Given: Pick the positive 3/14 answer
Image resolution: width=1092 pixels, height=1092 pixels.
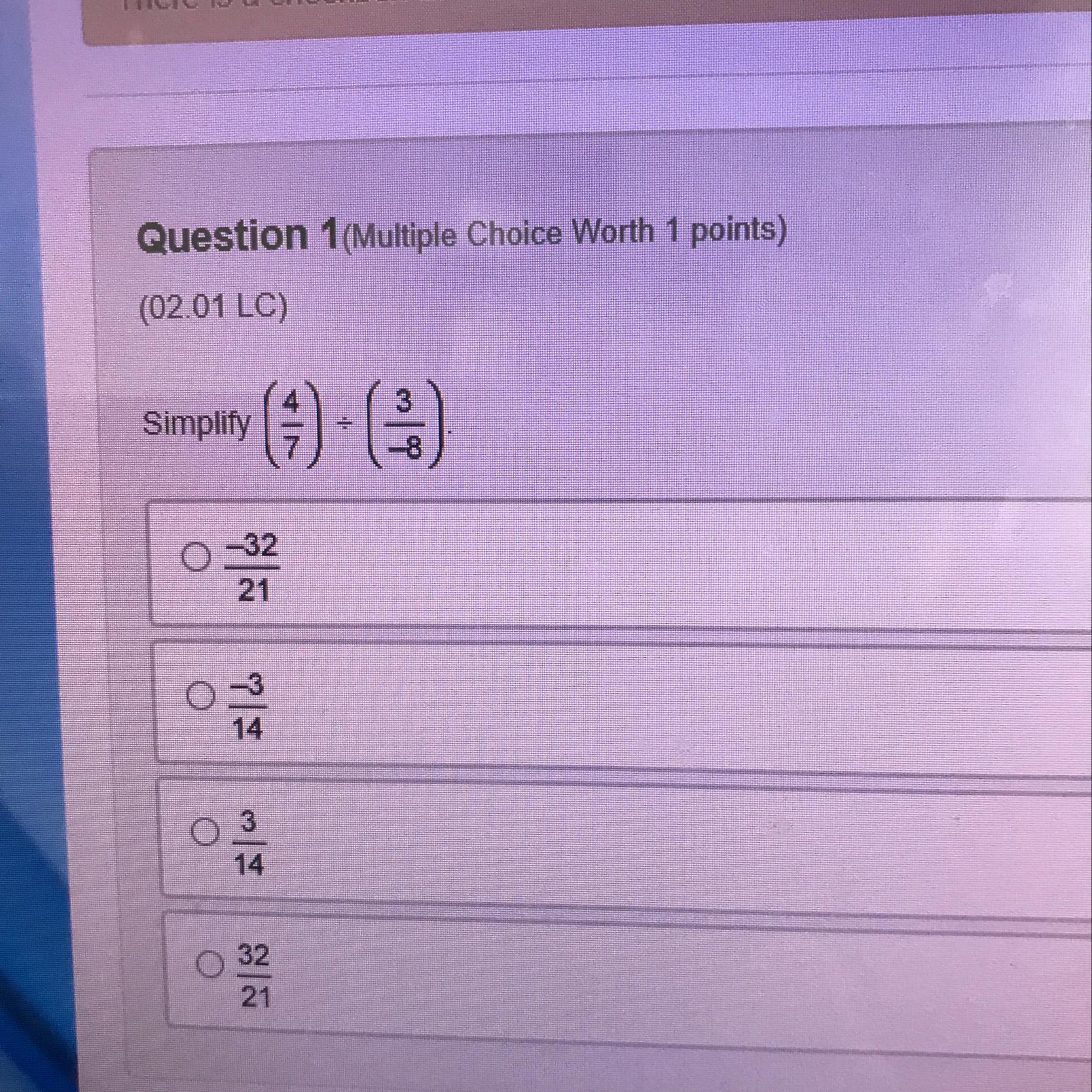Looking at the screenshot, I should pos(205,832).
